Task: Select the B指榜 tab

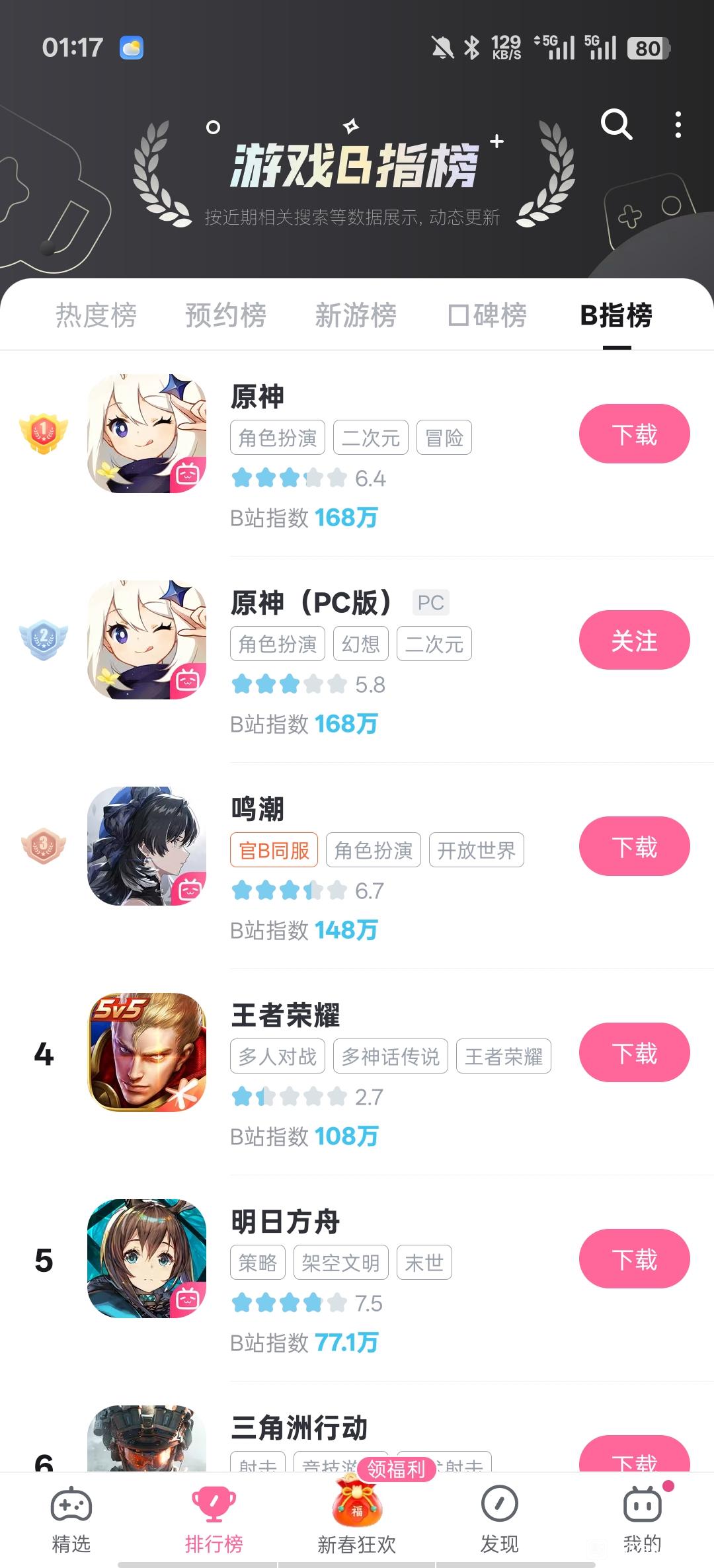Action: (616, 315)
